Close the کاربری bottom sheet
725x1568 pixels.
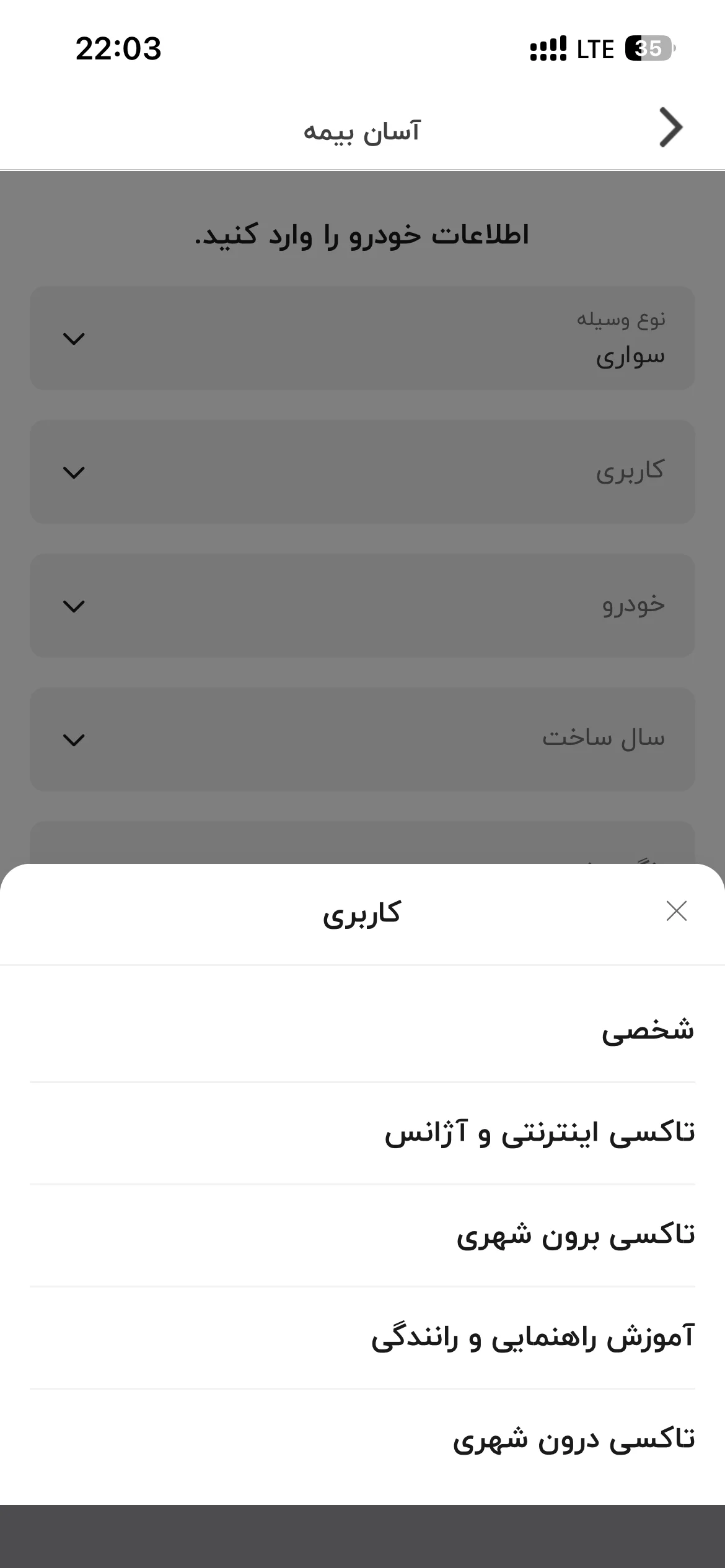point(676,912)
